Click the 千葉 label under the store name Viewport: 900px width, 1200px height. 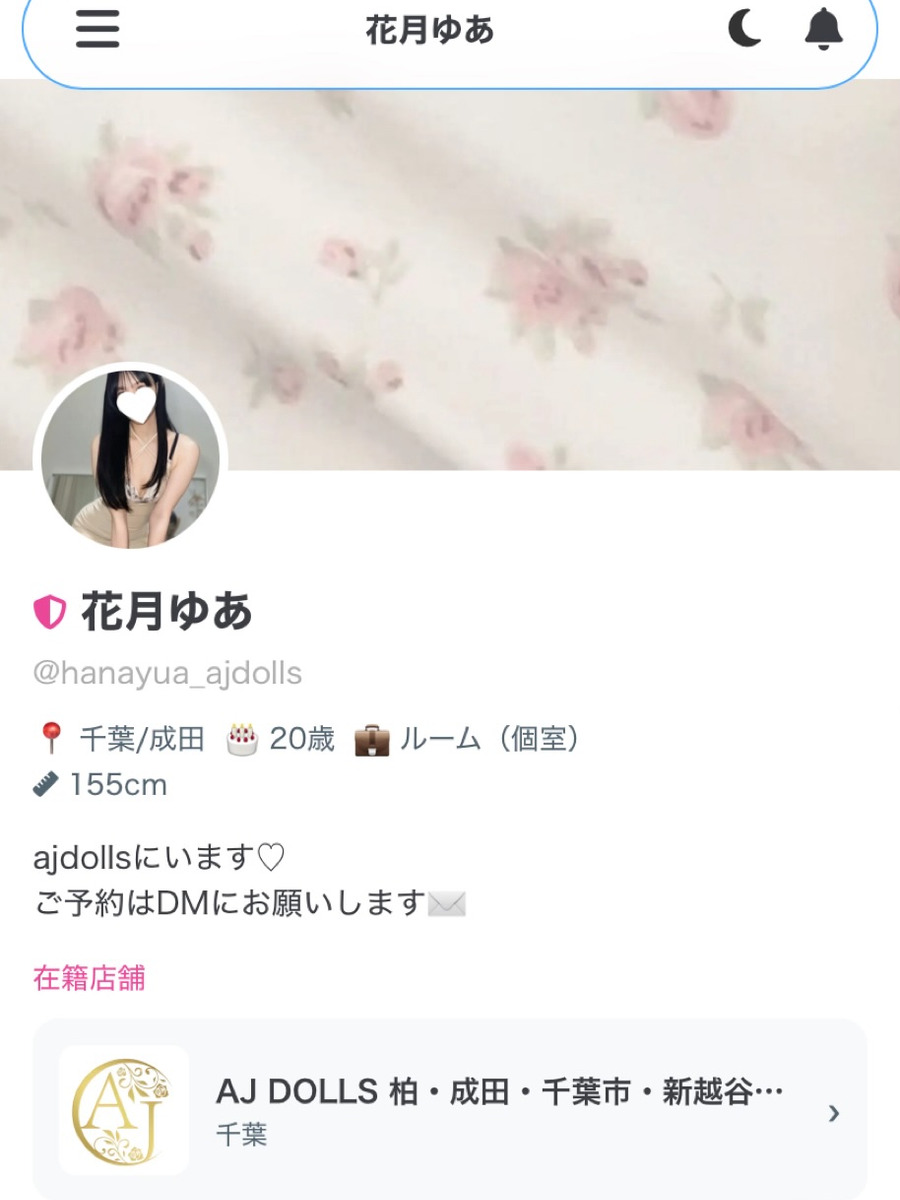[x=242, y=1136]
